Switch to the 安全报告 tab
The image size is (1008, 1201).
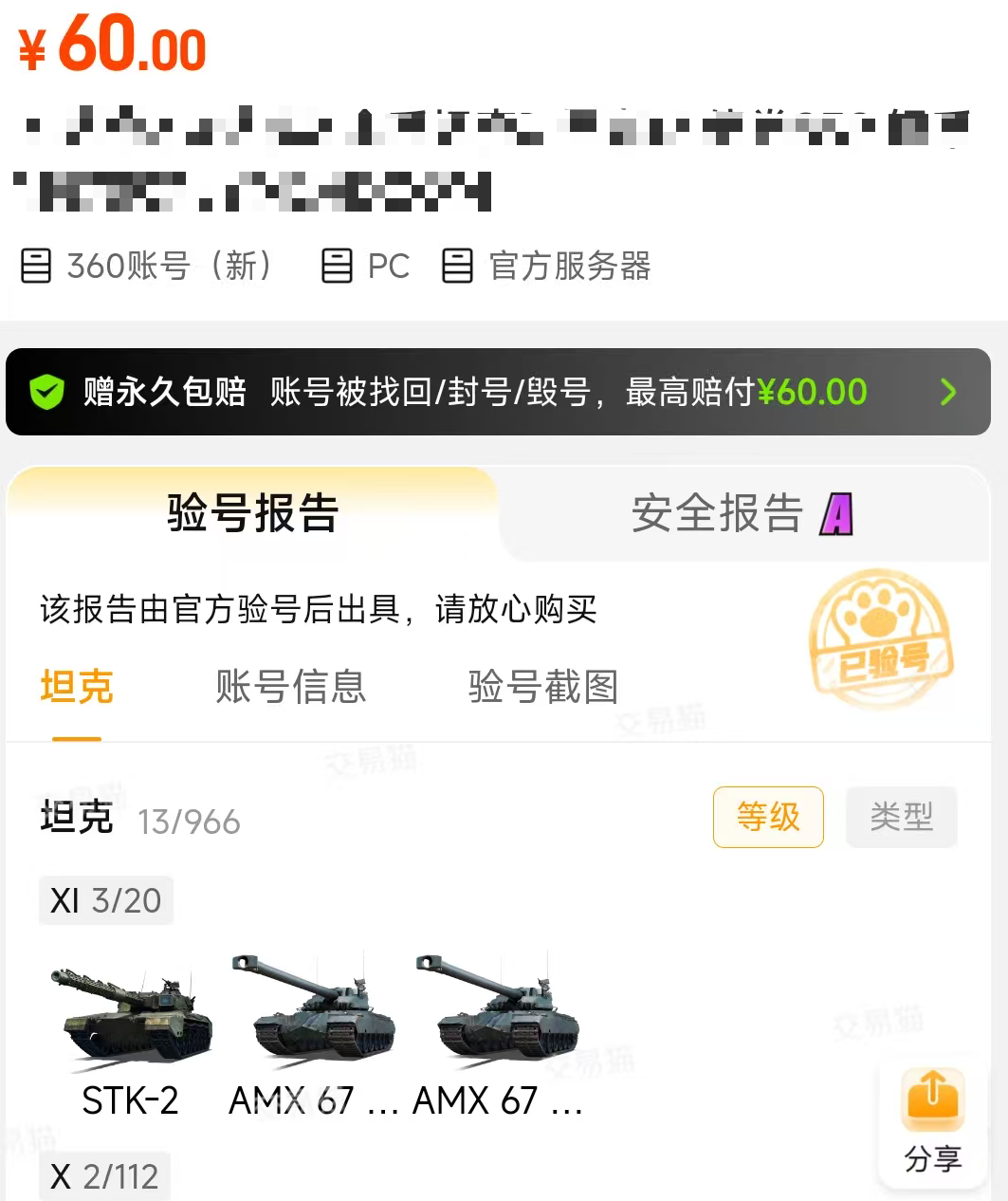742,514
